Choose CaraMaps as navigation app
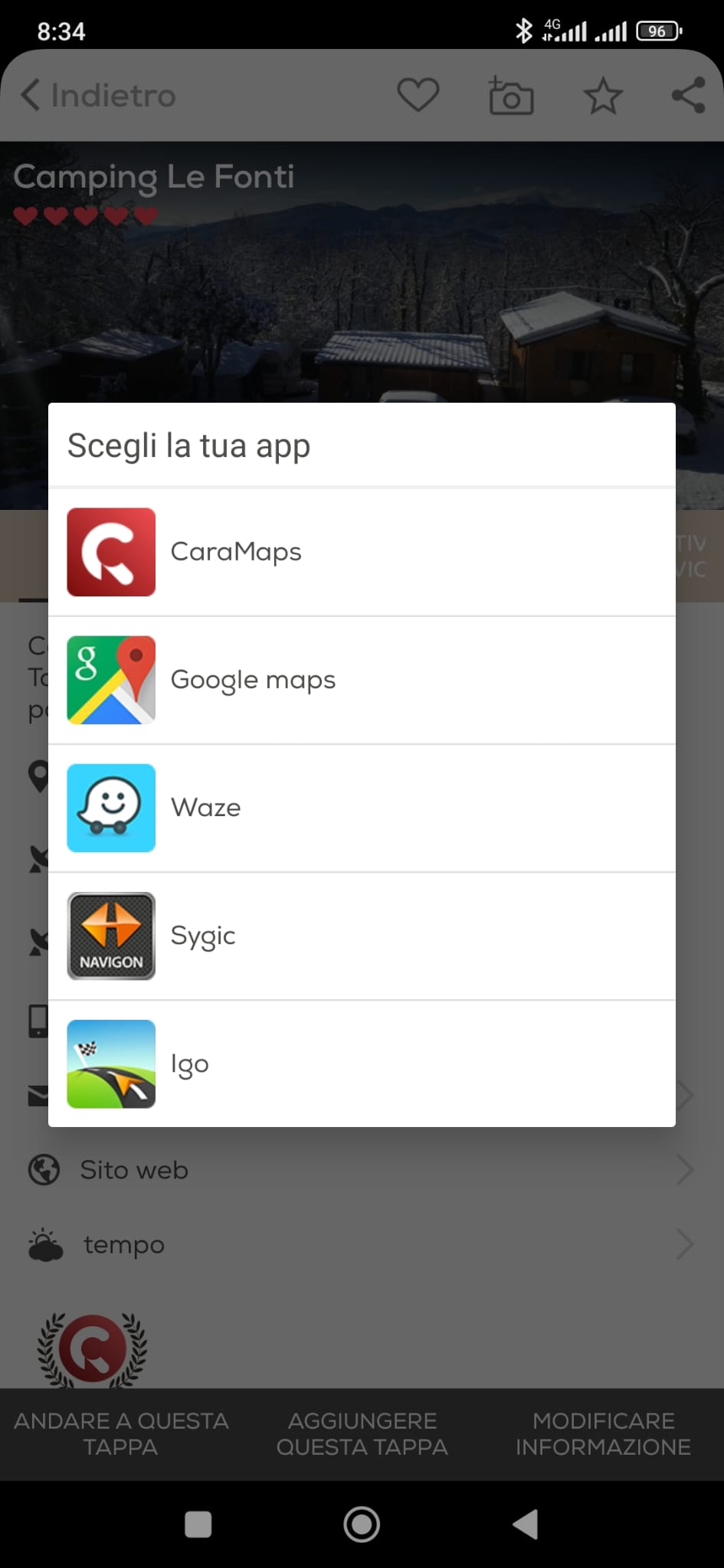Image resolution: width=724 pixels, height=1568 pixels. [362, 552]
